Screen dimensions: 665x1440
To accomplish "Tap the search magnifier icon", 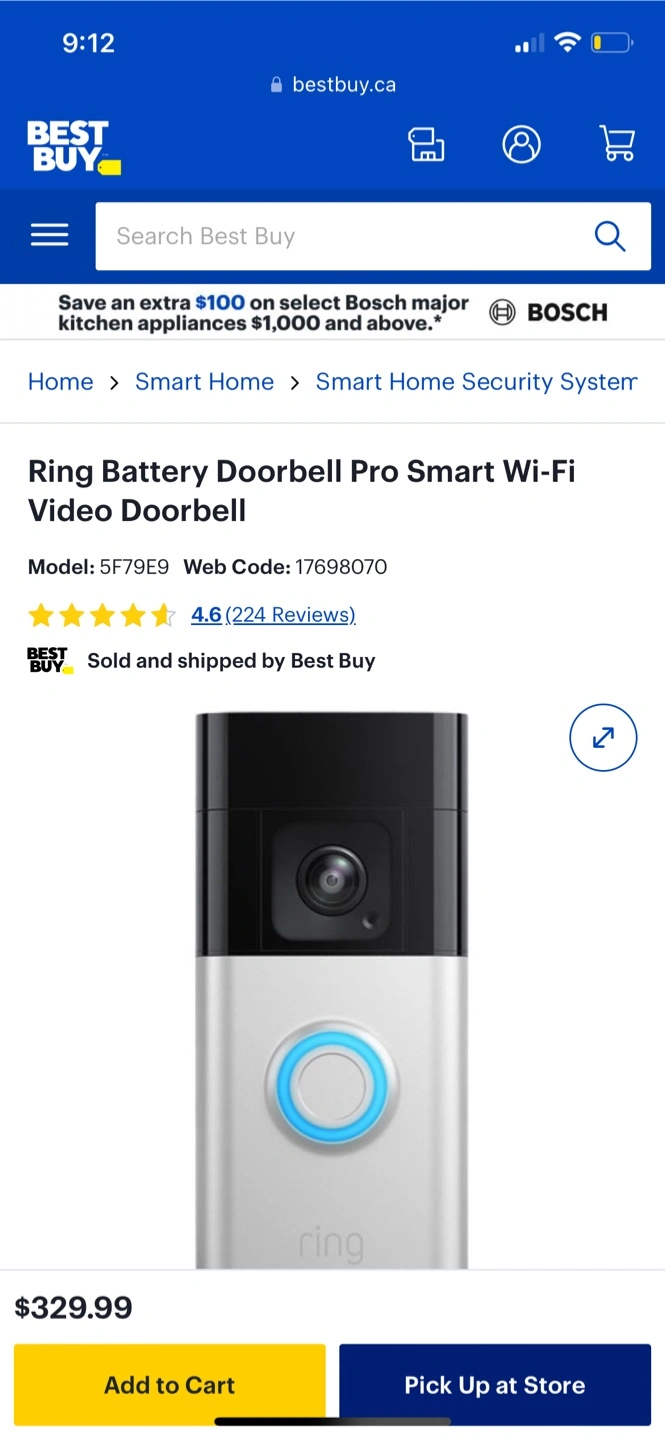I will click(609, 236).
